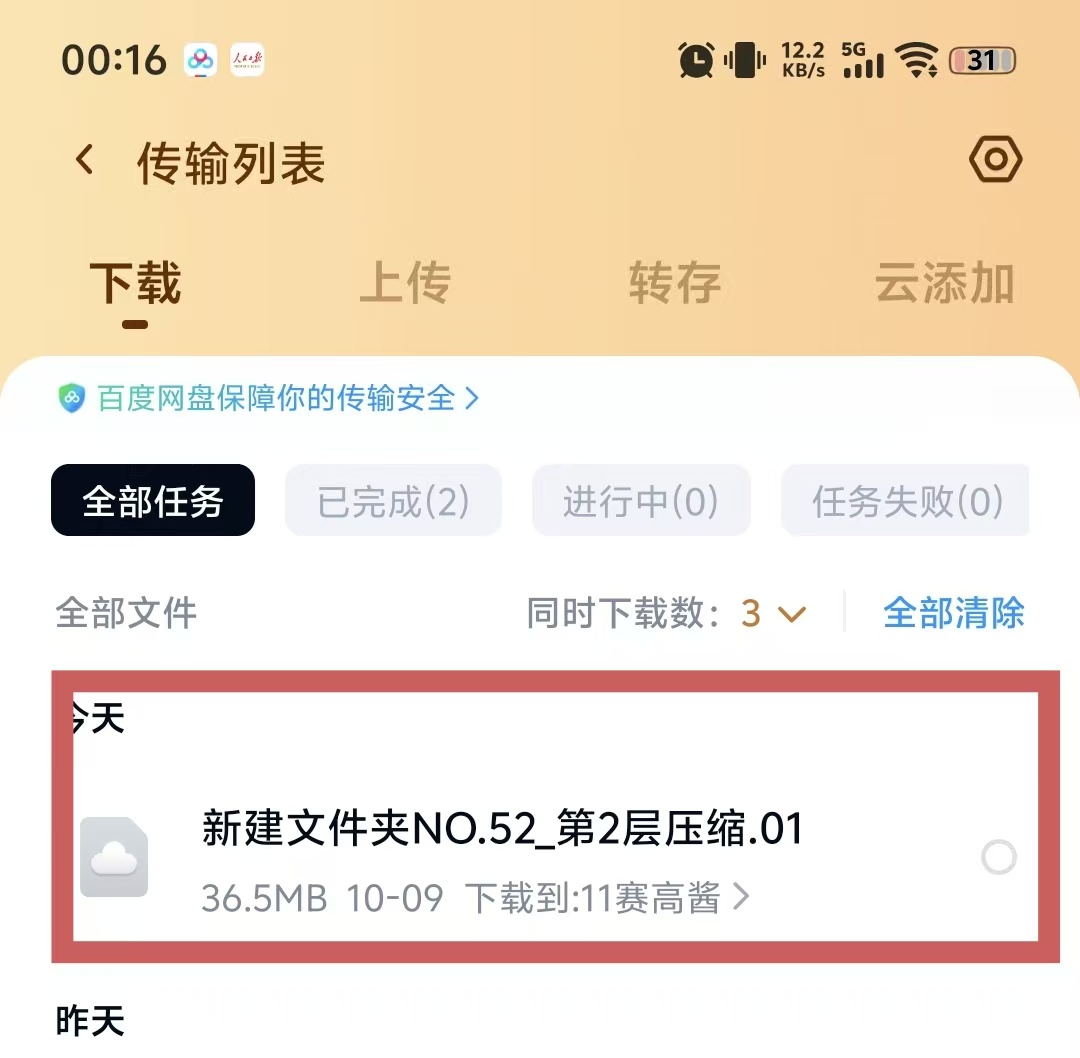Screen dimensions: 1080x1058
Task: Switch to the 云添加 tab
Action: tap(944, 283)
